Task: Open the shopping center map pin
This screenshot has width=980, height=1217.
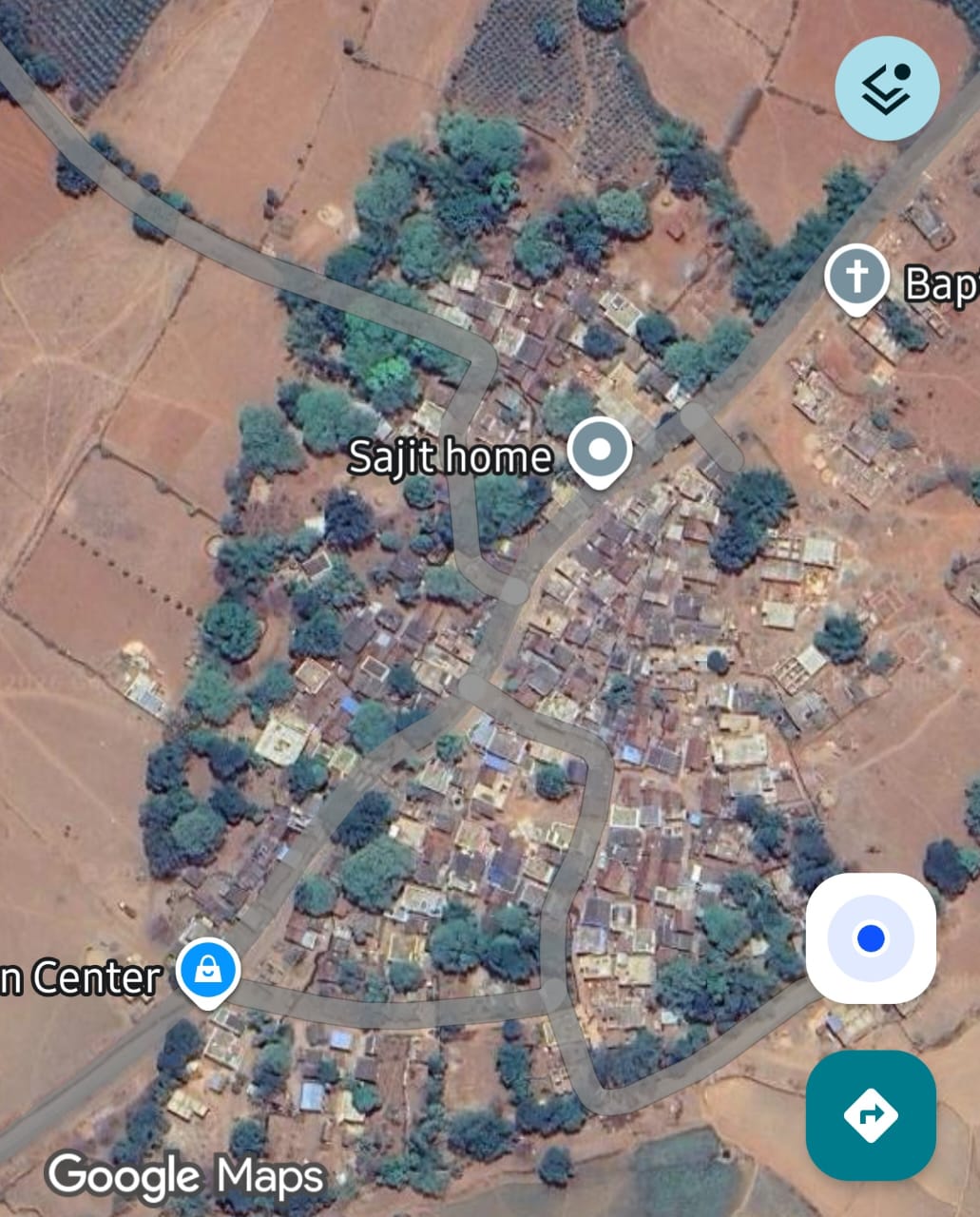Action: (x=208, y=973)
